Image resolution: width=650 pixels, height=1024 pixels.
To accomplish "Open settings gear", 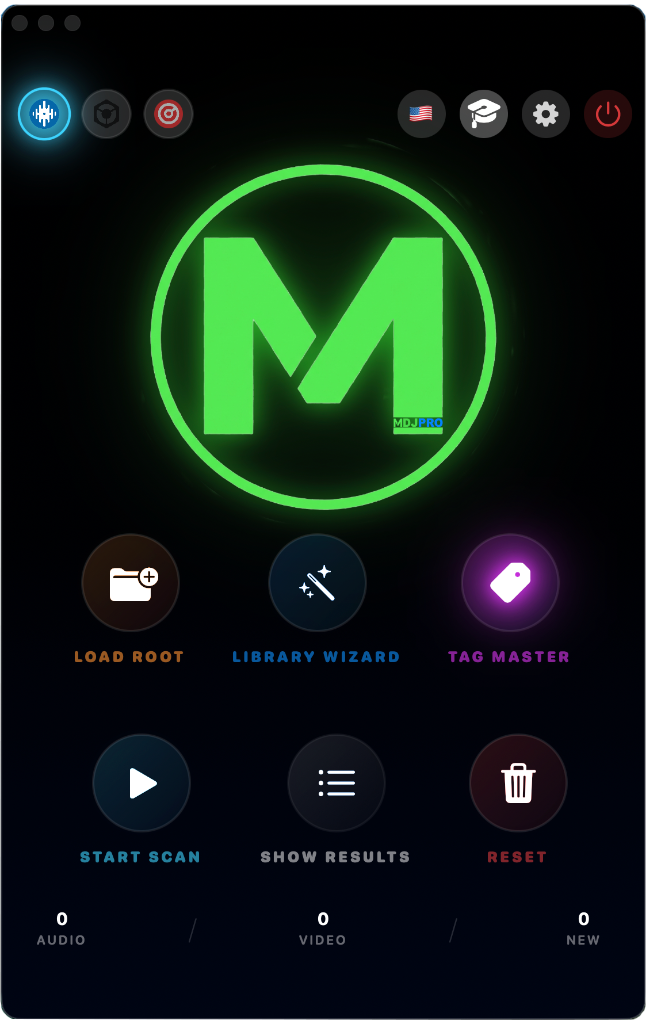I will coord(545,114).
